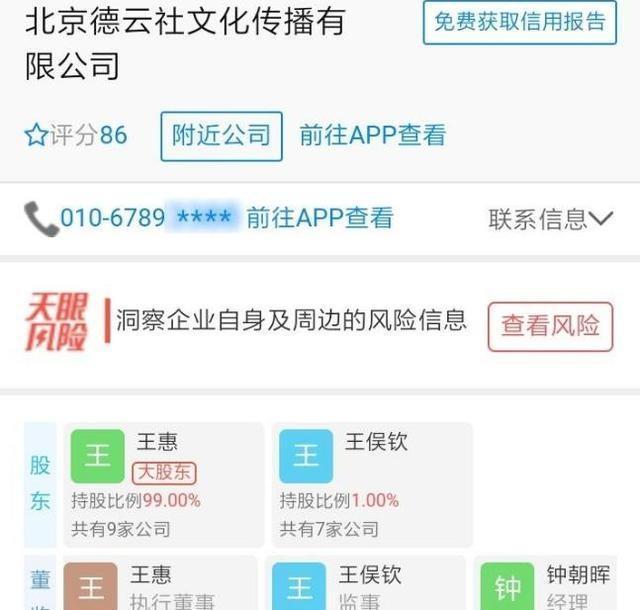Image resolution: width=640 pixels, height=610 pixels.
Task: View executive director 王惠's card
Action: coord(160,584)
